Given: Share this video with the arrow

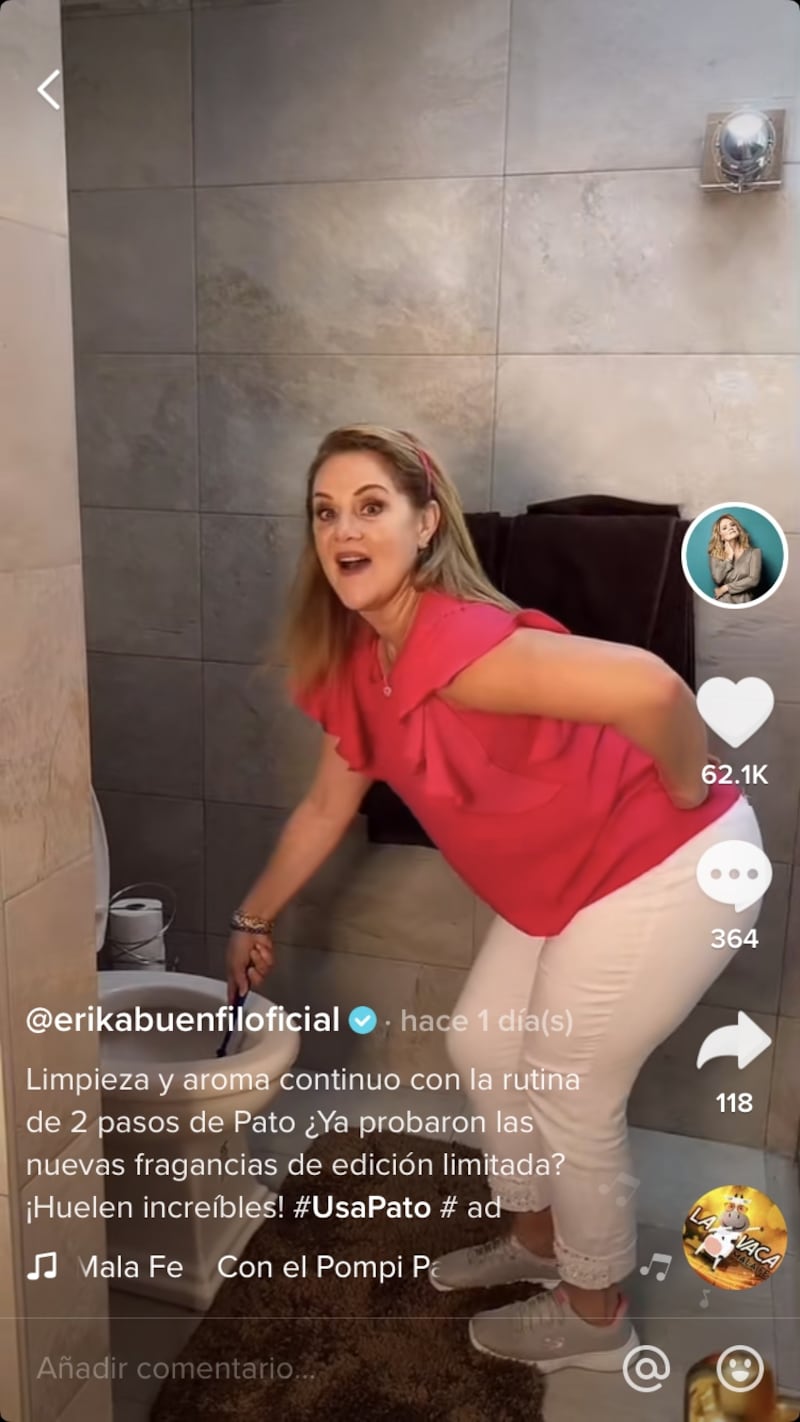Looking at the screenshot, I should coord(734,1042).
